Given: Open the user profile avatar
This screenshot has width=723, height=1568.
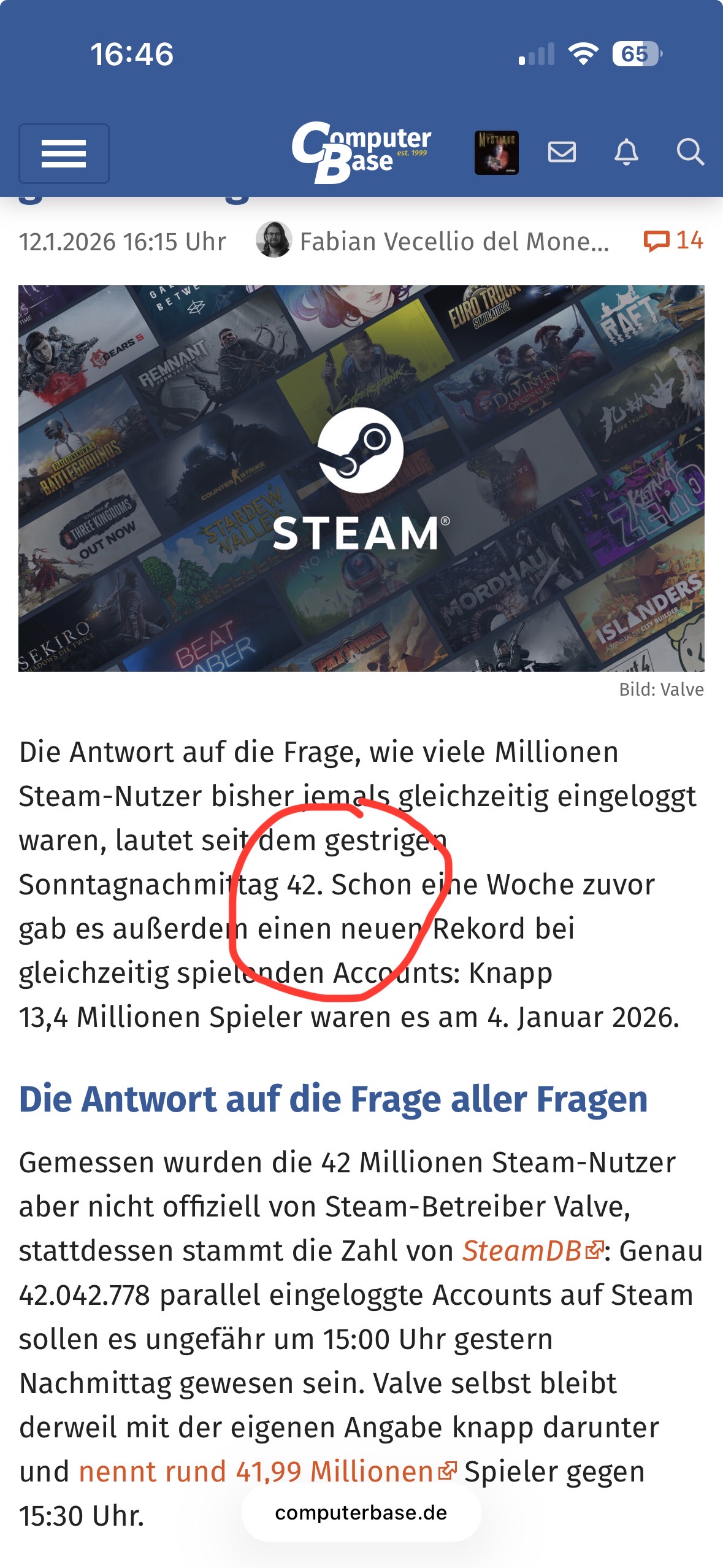Looking at the screenshot, I should 496,152.
